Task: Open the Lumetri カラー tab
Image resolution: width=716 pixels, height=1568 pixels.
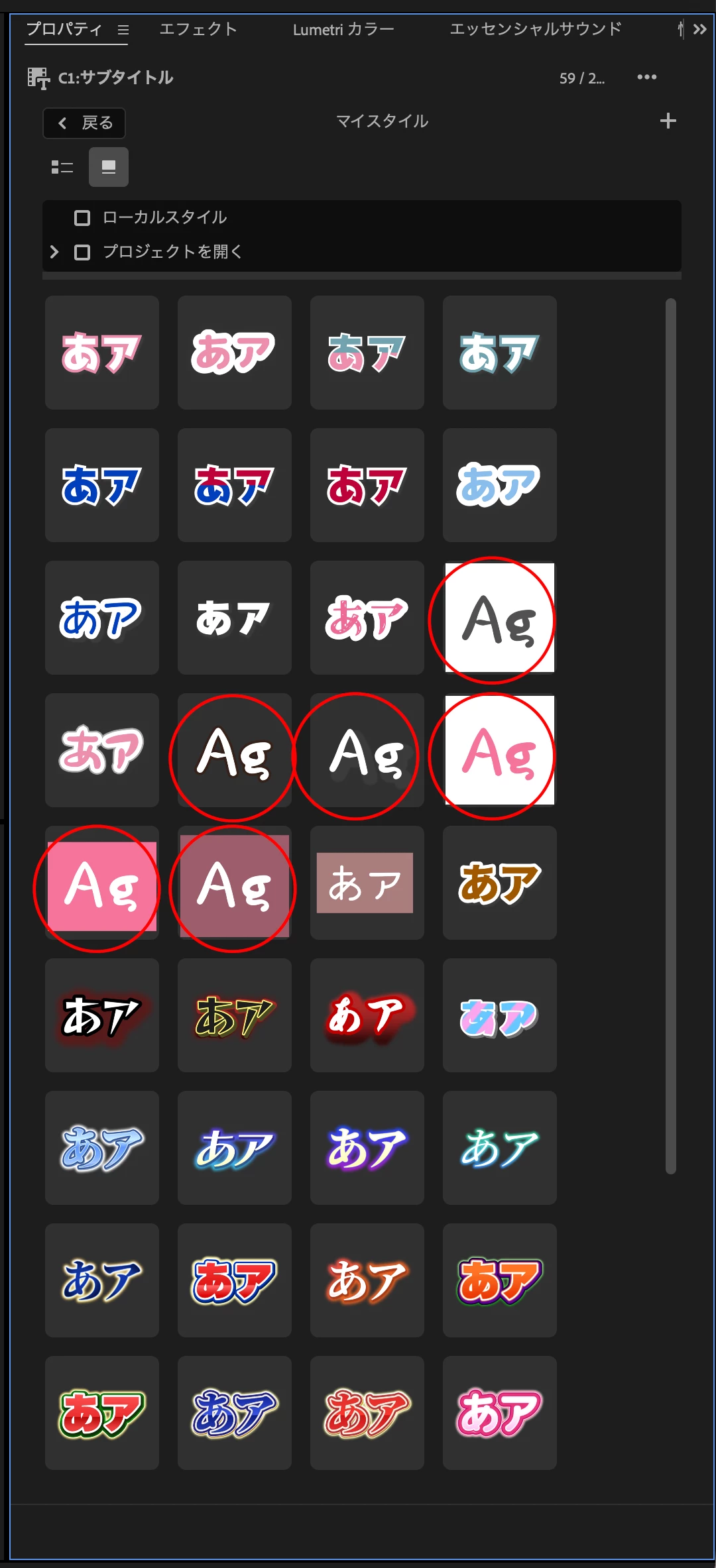Action: click(x=343, y=29)
